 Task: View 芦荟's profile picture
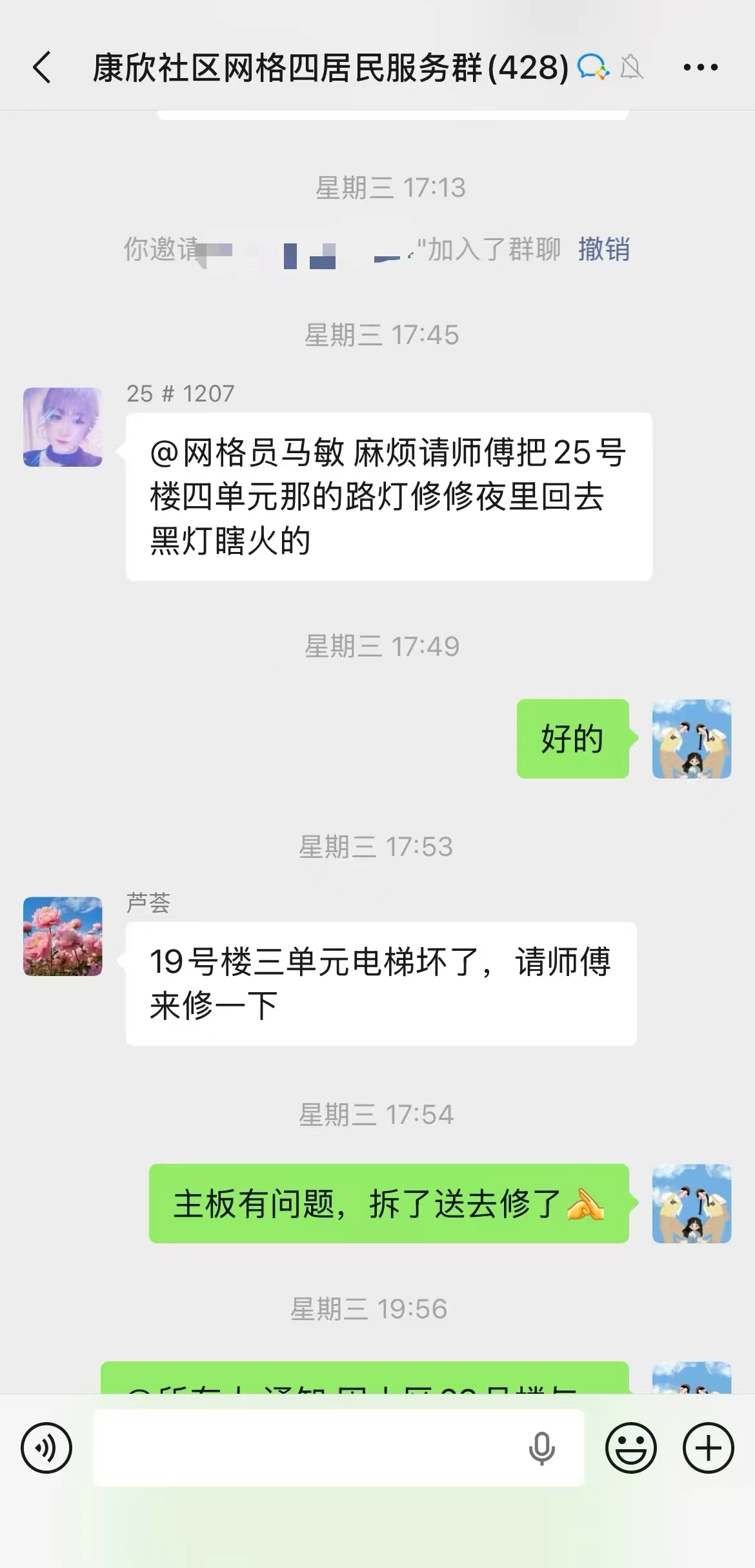(63, 936)
